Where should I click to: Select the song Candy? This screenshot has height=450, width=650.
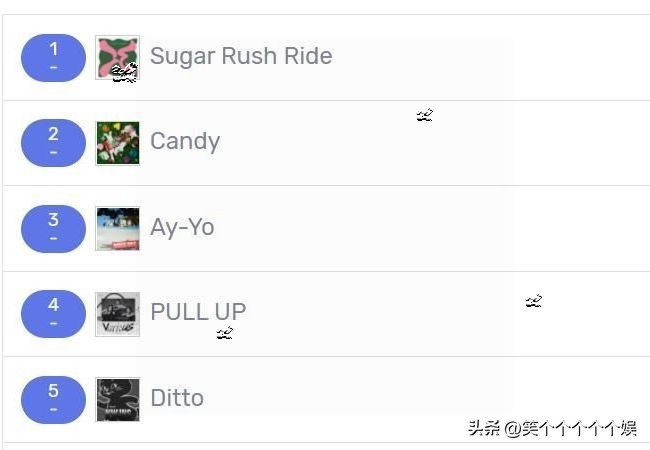(x=185, y=141)
